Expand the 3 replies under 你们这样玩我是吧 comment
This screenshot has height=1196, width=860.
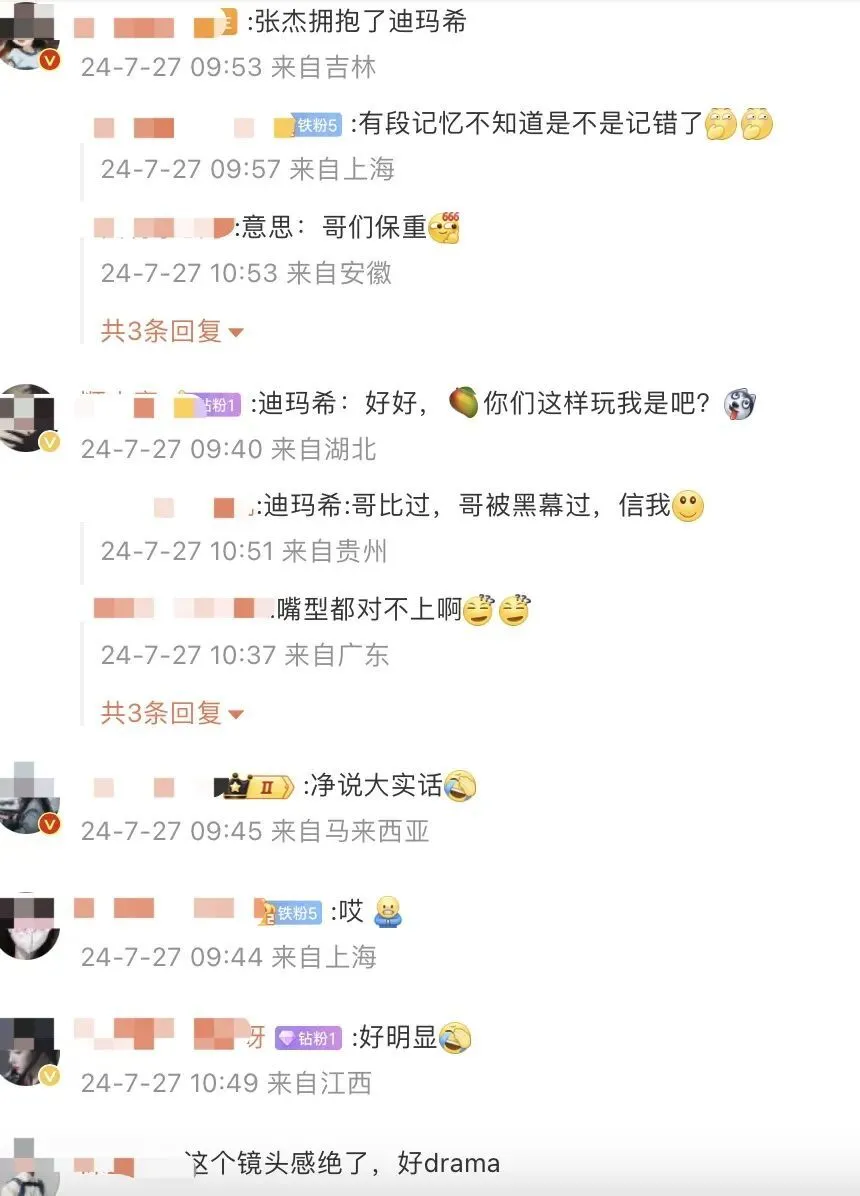click(172, 713)
